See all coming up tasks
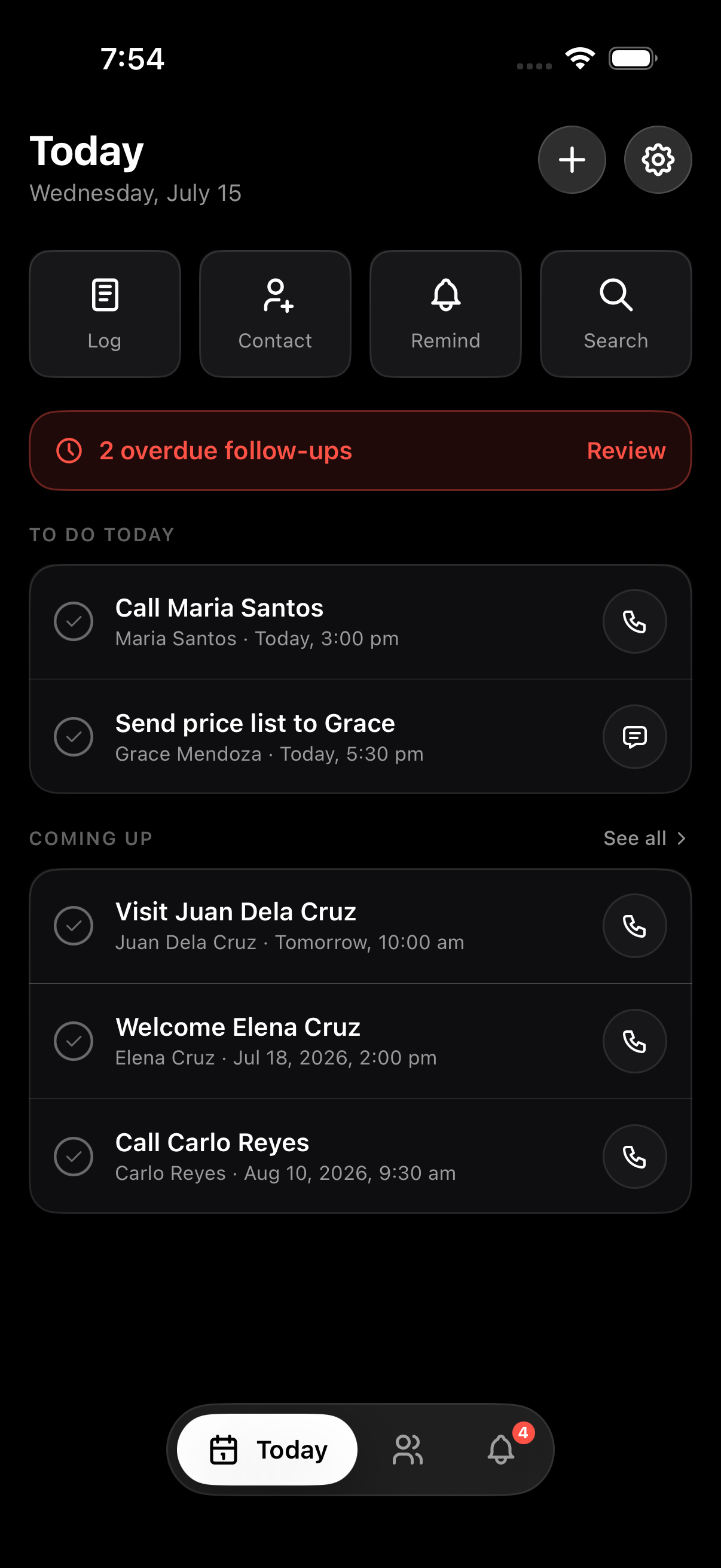The width and height of the screenshot is (721, 1568). [645, 838]
